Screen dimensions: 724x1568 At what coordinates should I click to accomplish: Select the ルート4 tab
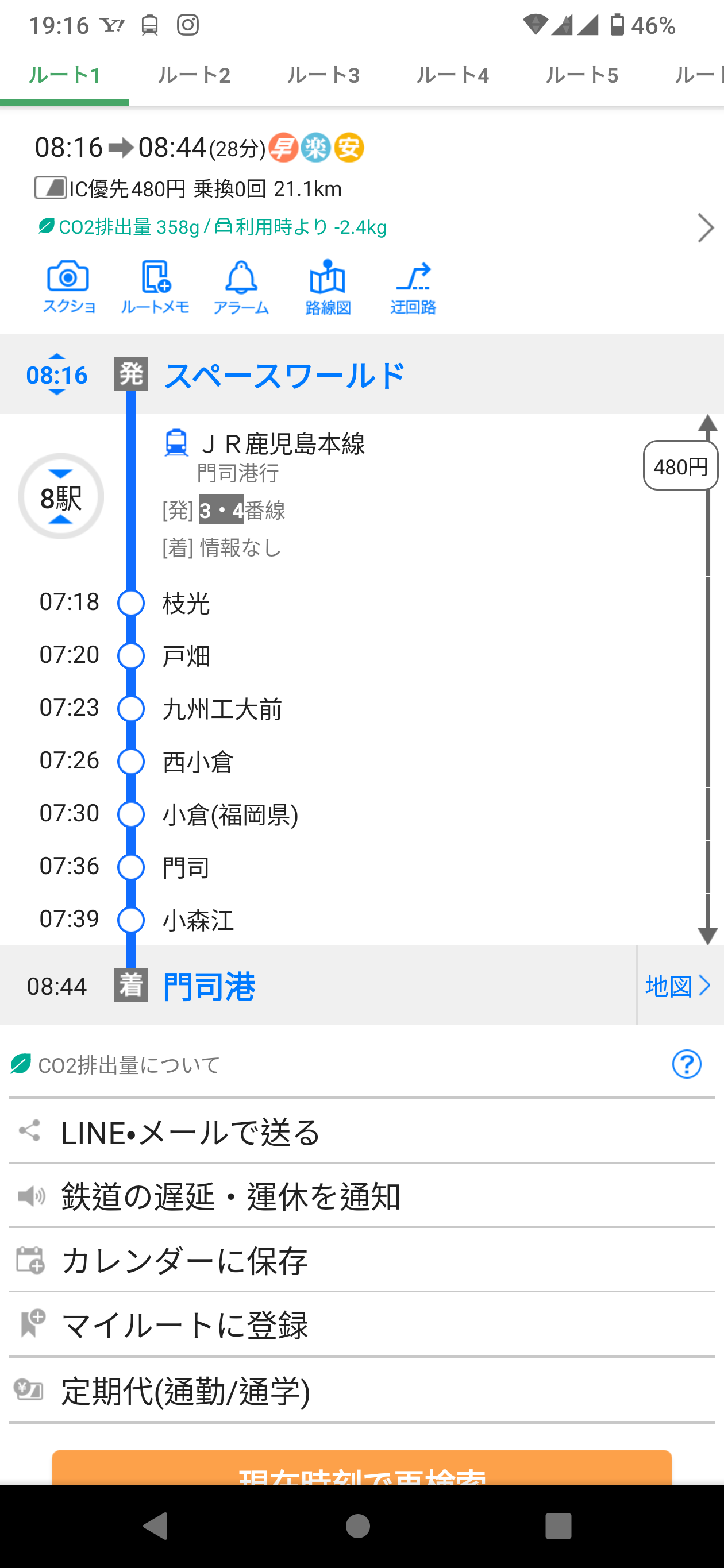tap(452, 75)
